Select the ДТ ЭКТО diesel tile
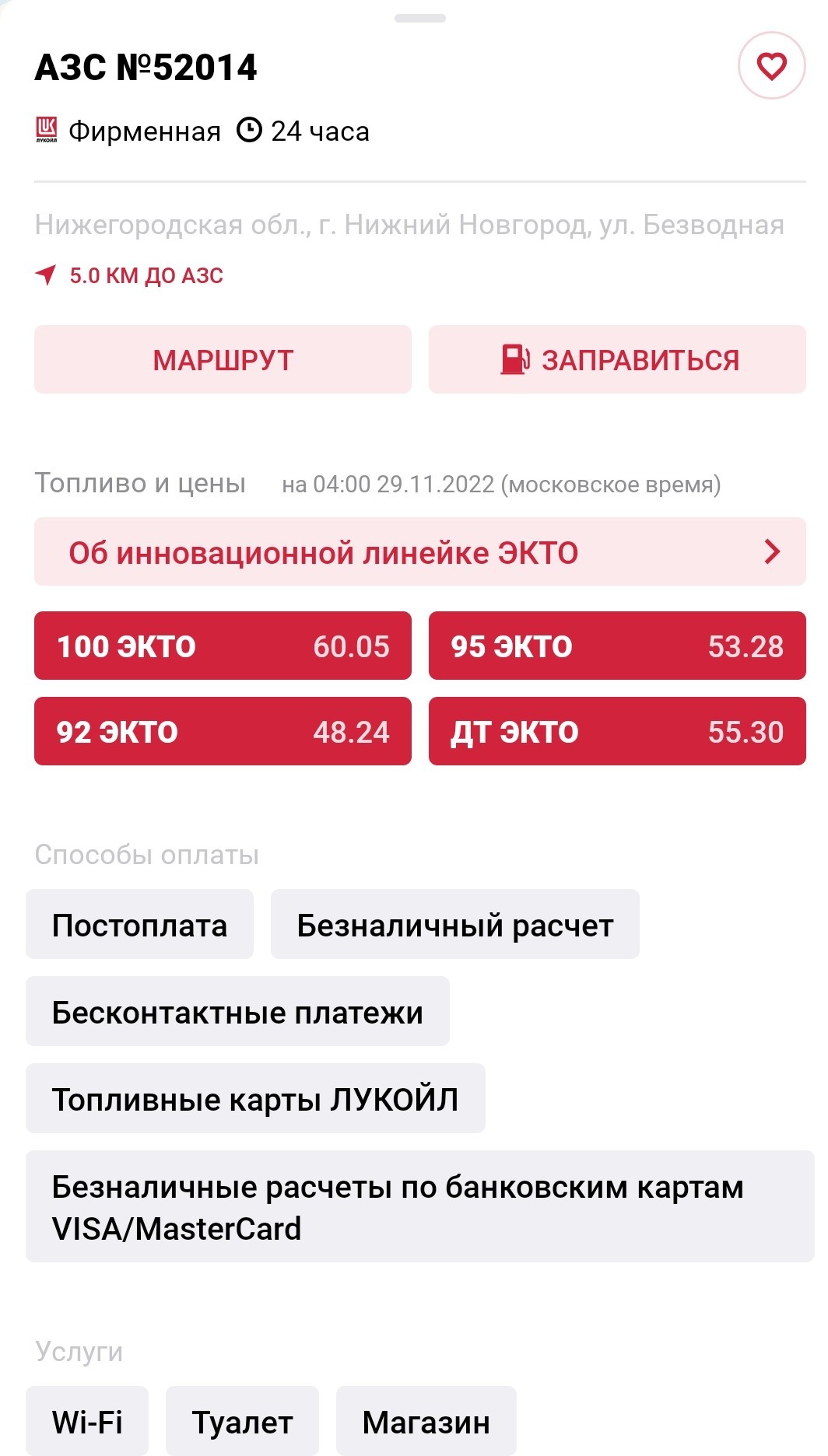The image size is (828, 1456). [617, 731]
